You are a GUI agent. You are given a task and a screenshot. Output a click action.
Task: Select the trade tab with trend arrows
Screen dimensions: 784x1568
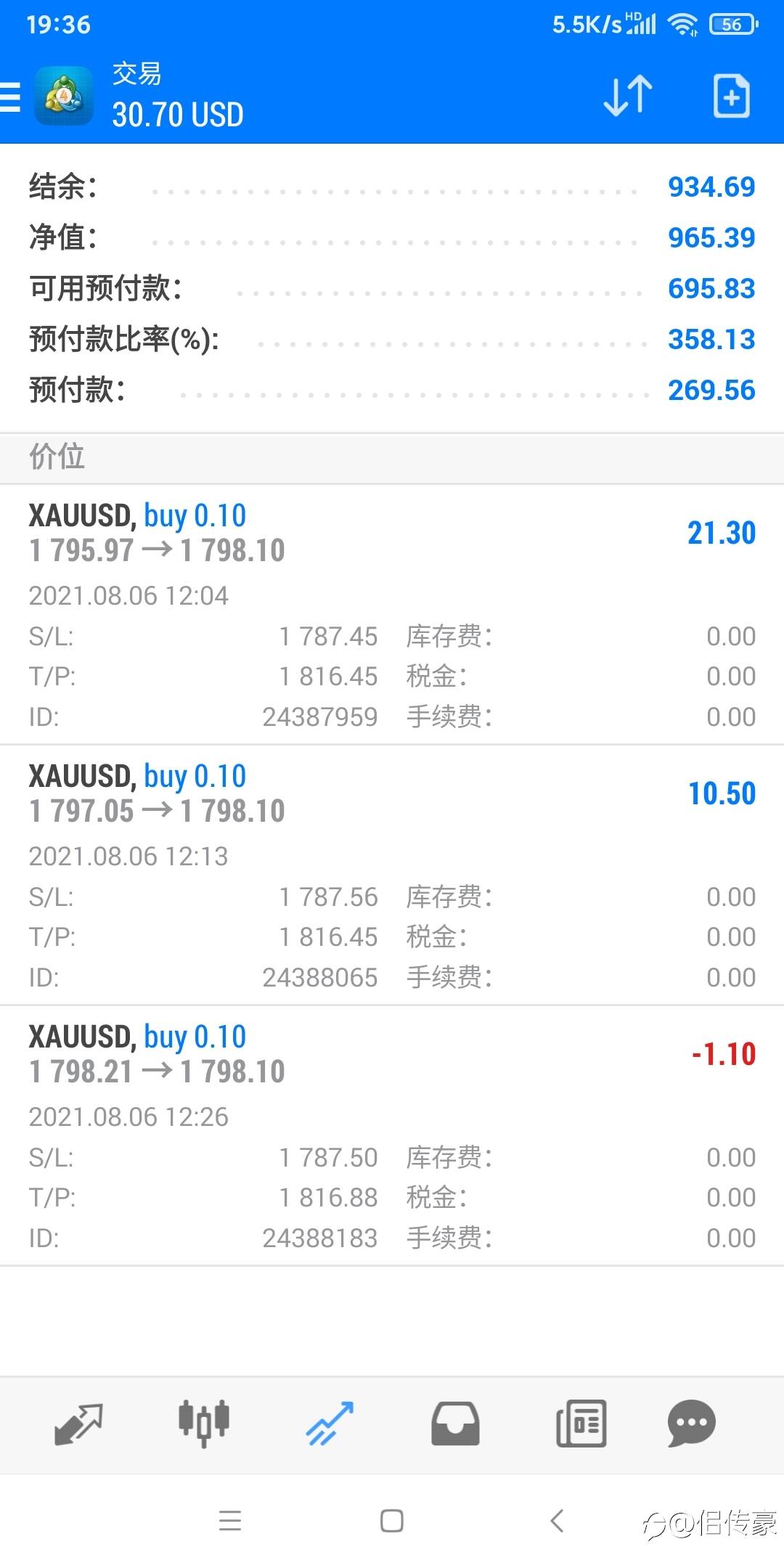click(x=330, y=1424)
